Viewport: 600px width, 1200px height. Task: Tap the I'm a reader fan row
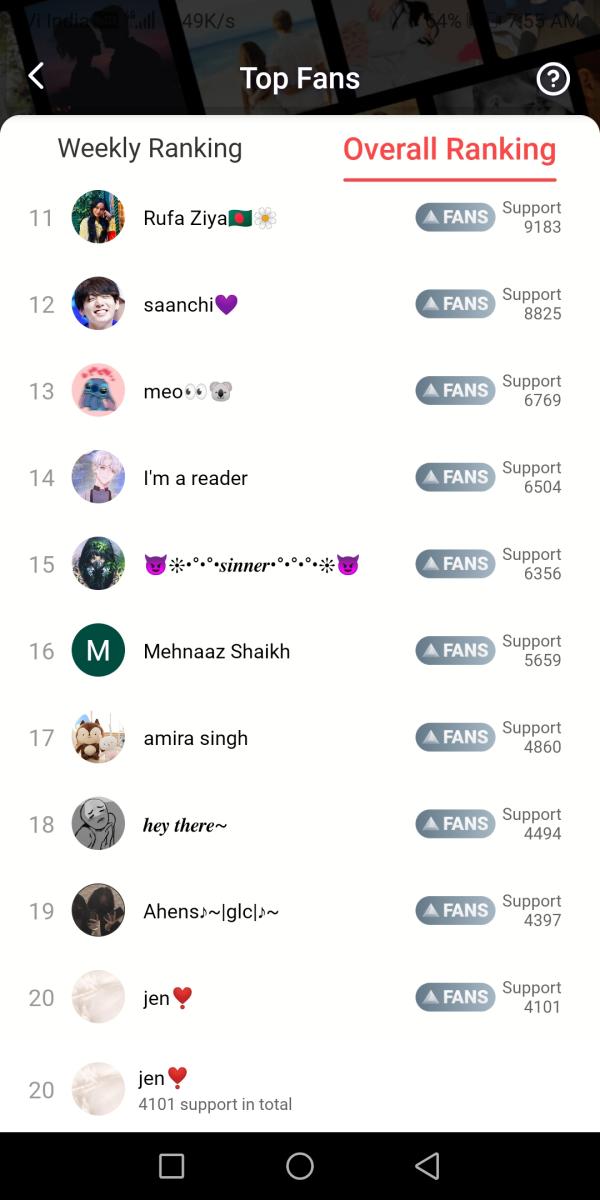(x=195, y=478)
